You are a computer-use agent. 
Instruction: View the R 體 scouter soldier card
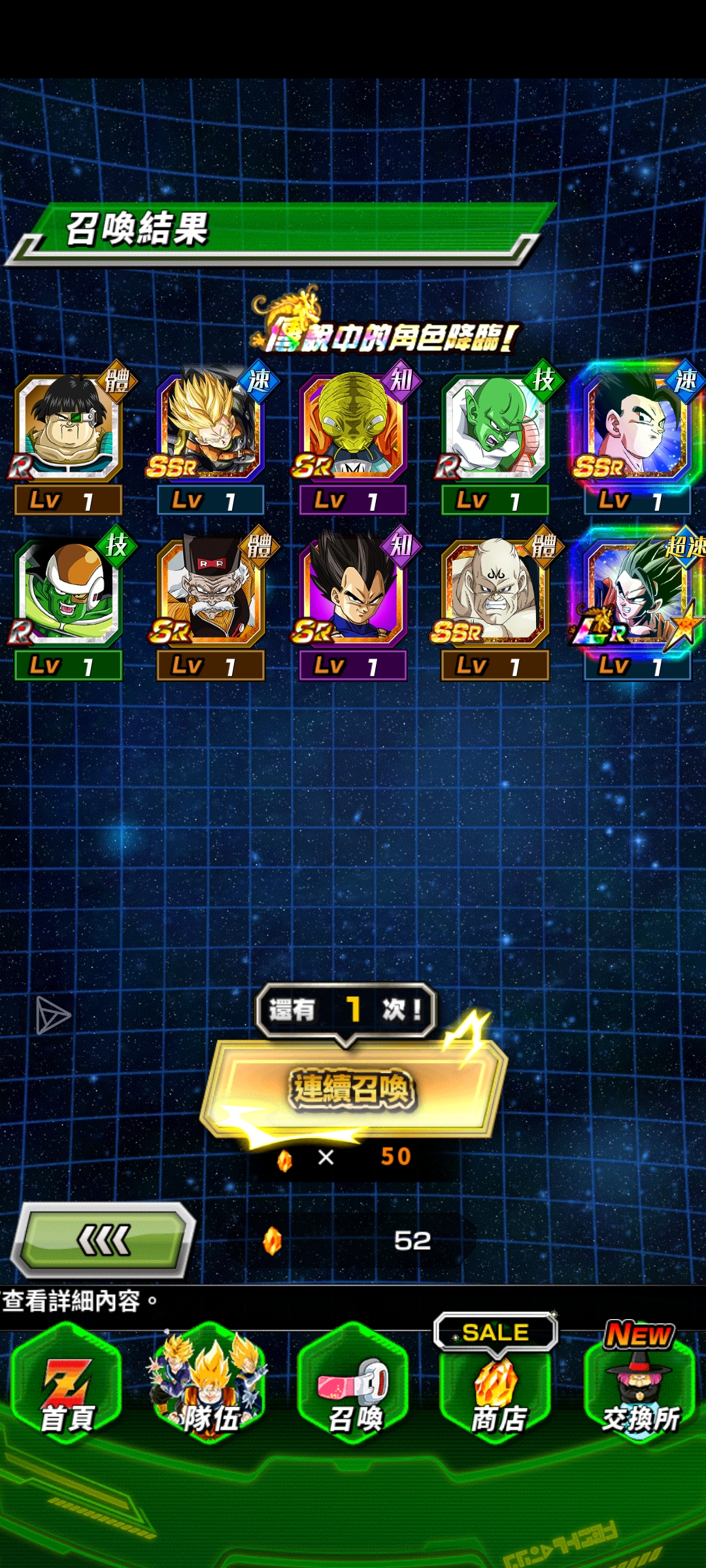tap(68, 428)
